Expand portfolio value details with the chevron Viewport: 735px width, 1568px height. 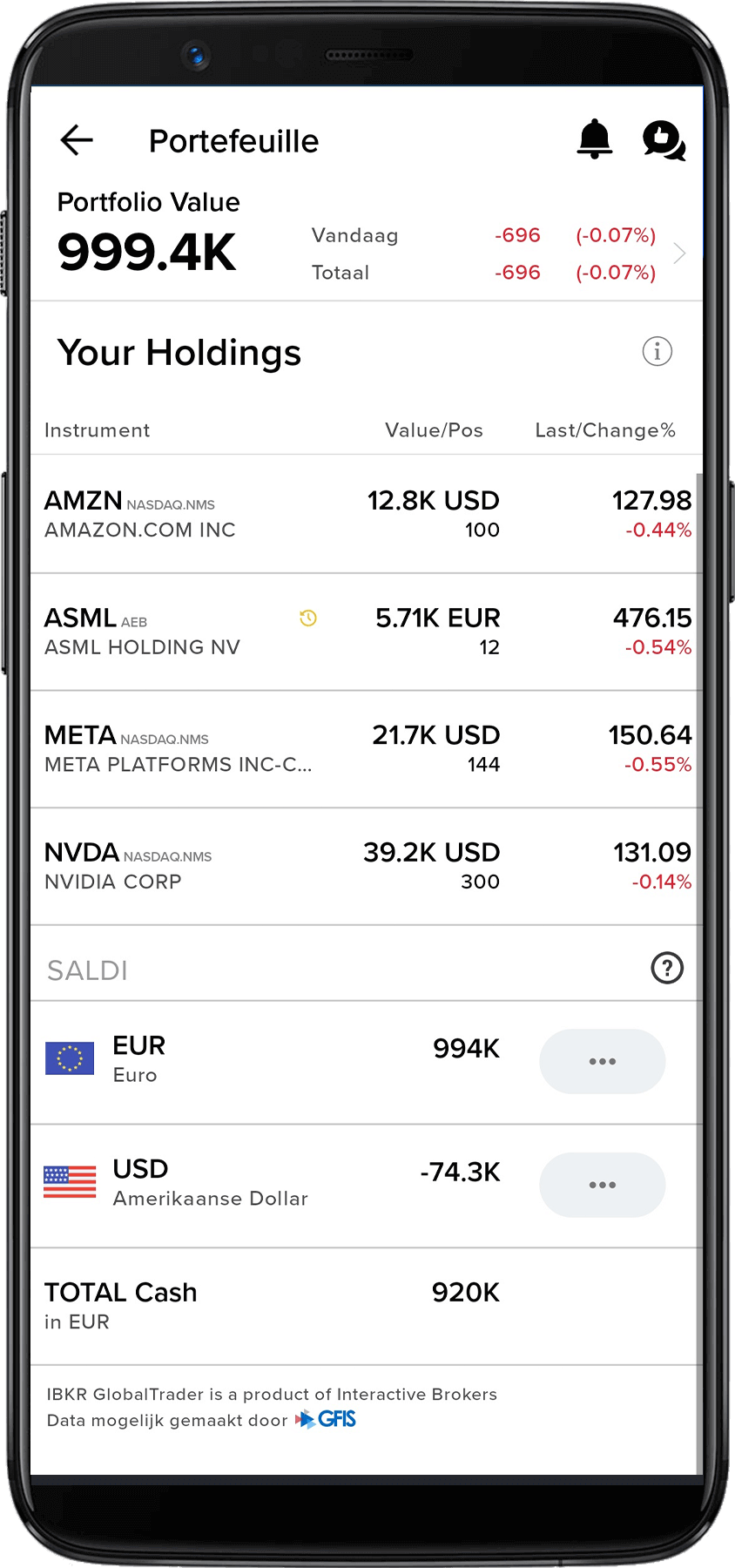[x=679, y=253]
